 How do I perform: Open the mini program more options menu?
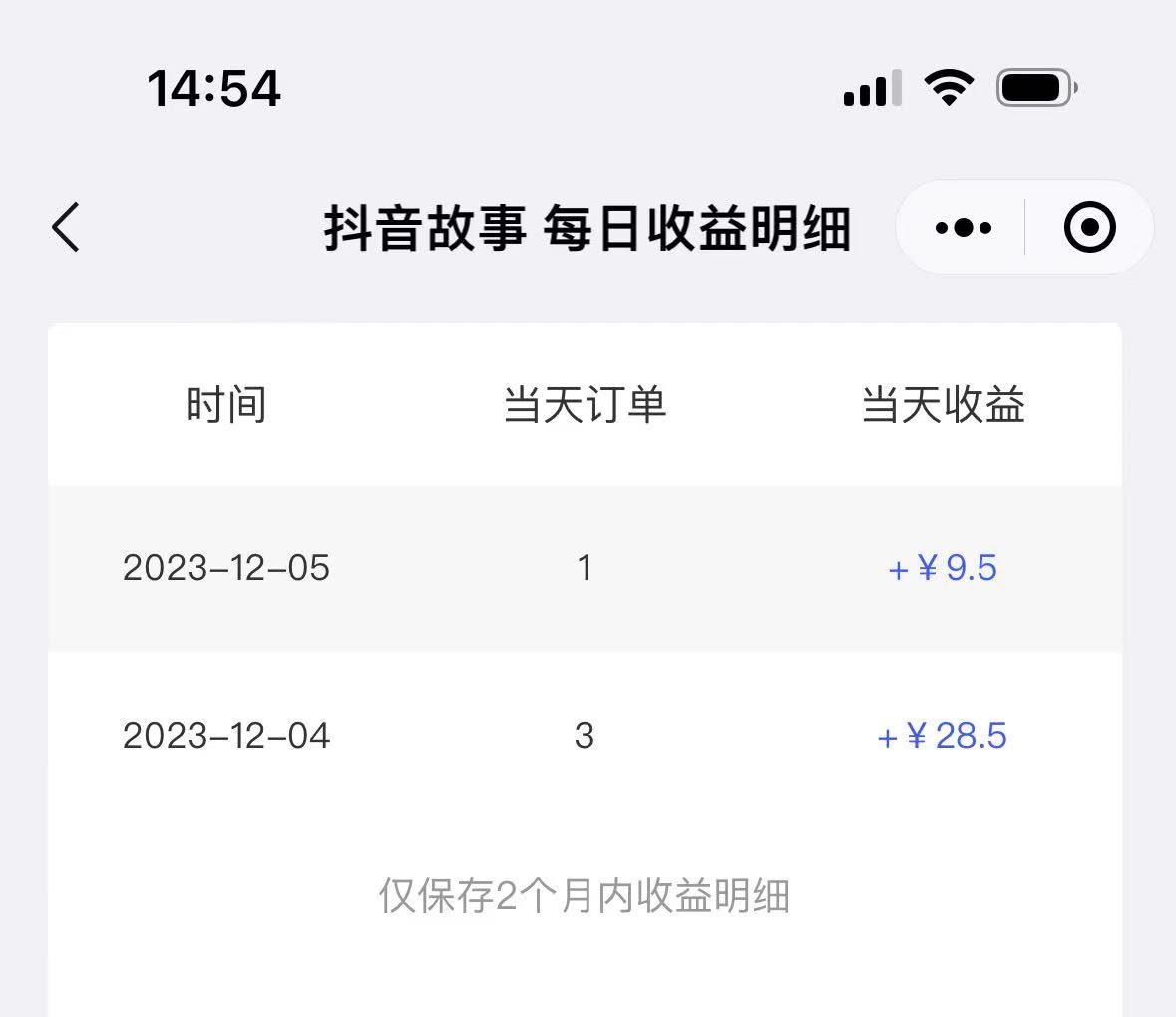point(963,228)
